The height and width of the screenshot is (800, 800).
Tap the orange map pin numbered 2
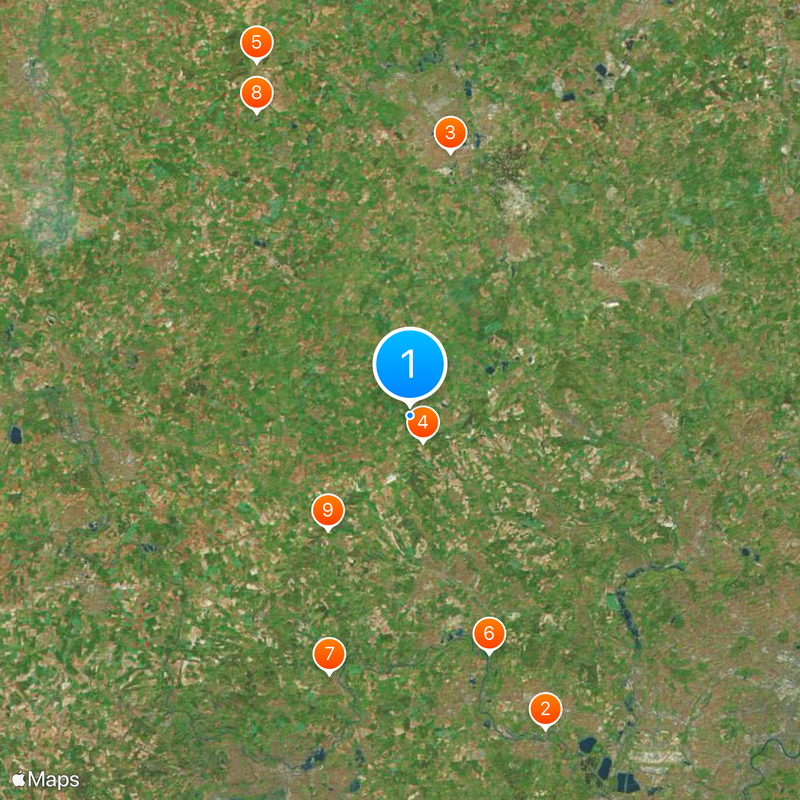545,709
